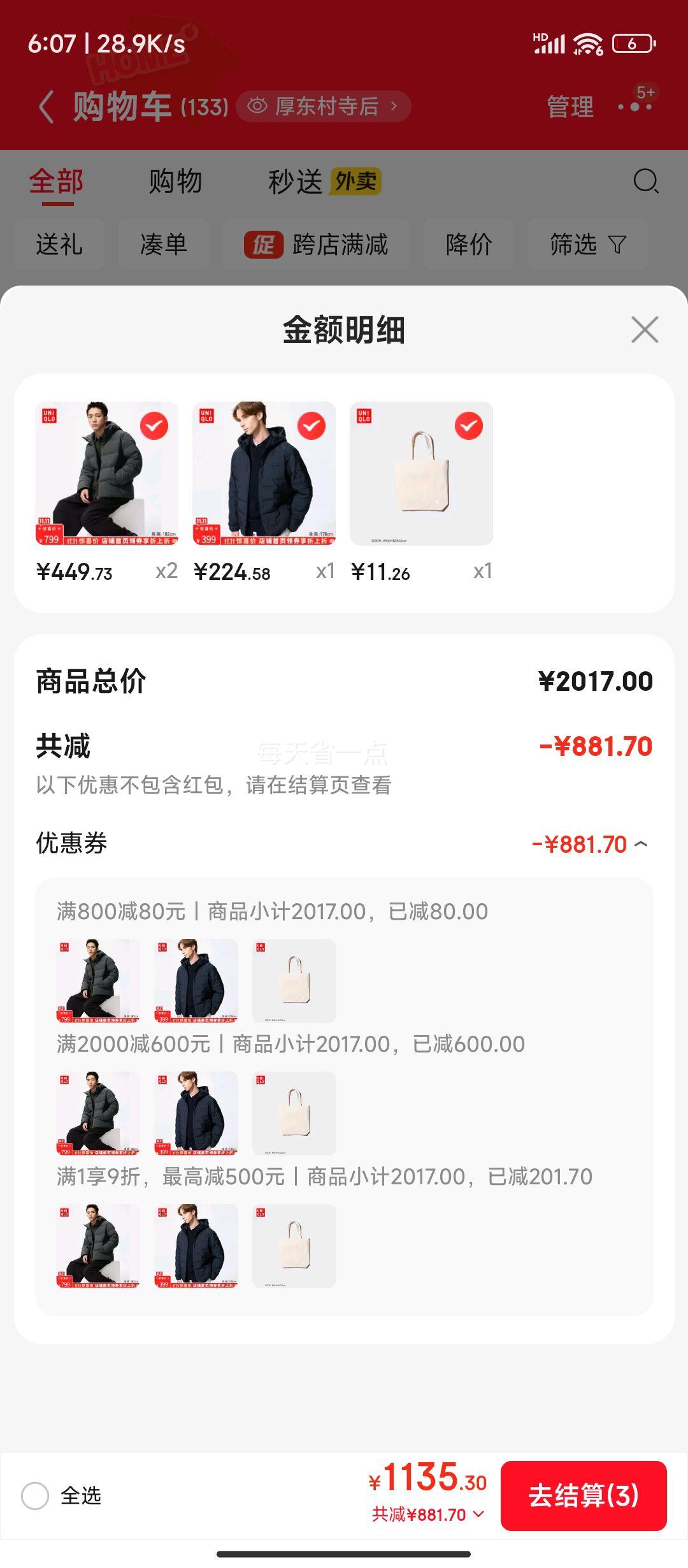688x1568 pixels.
Task: Collapse the 优惠券 discount details
Action: click(x=641, y=844)
